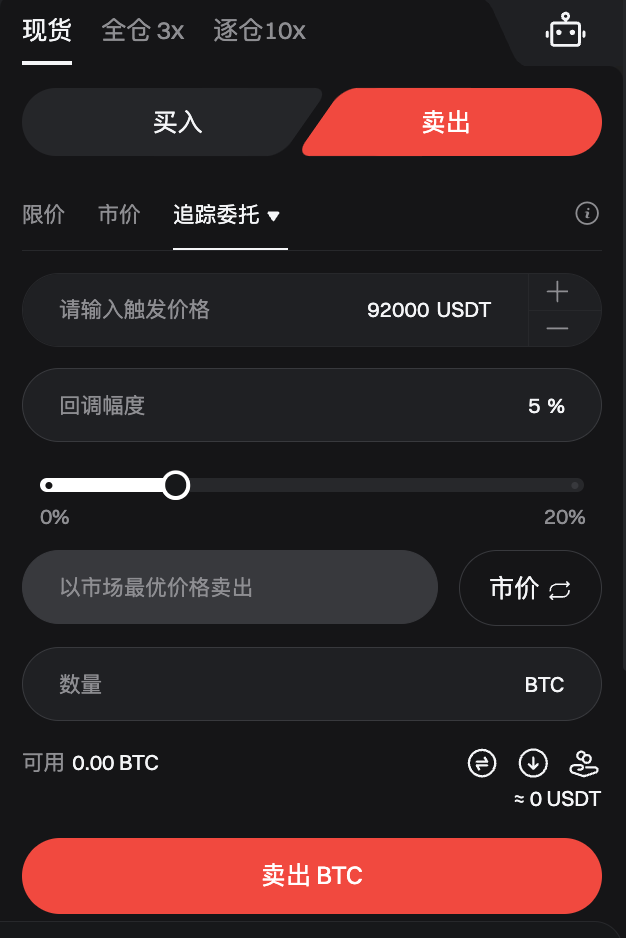Open the trading bot icon
626x938 pixels.
point(564,31)
